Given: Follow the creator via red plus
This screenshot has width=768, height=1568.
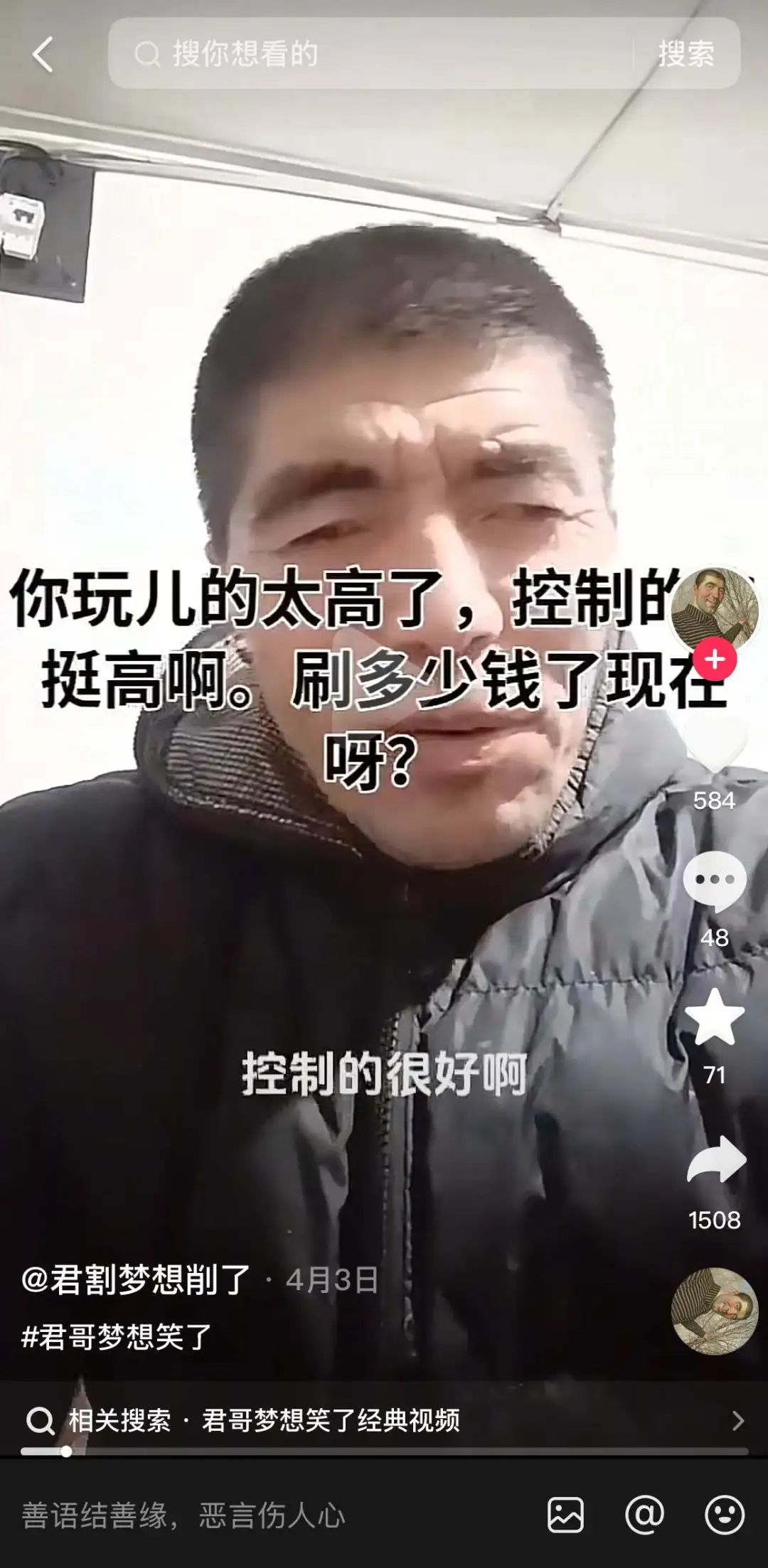Looking at the screenshot, I should [715, 660].
